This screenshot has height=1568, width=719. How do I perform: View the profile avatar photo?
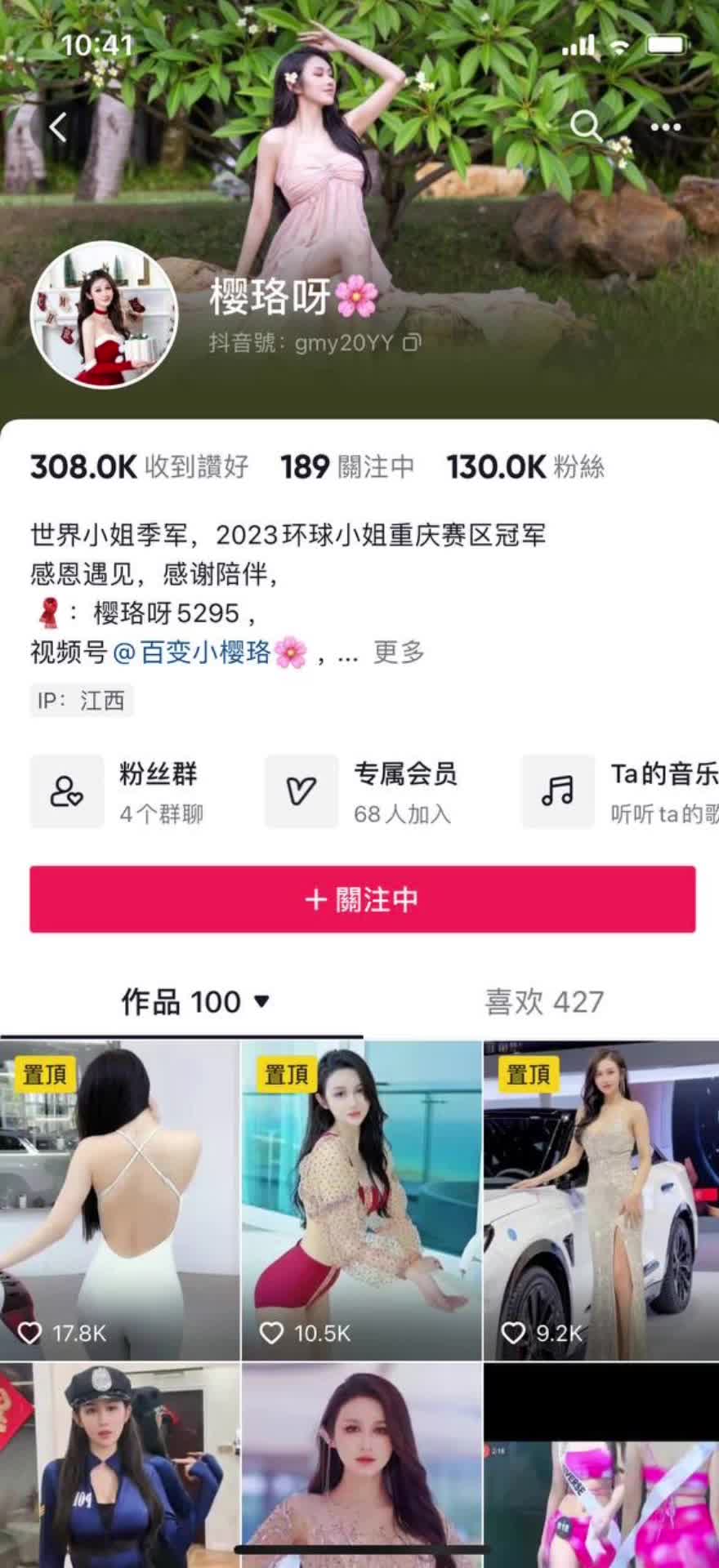(x=104, y=314)
